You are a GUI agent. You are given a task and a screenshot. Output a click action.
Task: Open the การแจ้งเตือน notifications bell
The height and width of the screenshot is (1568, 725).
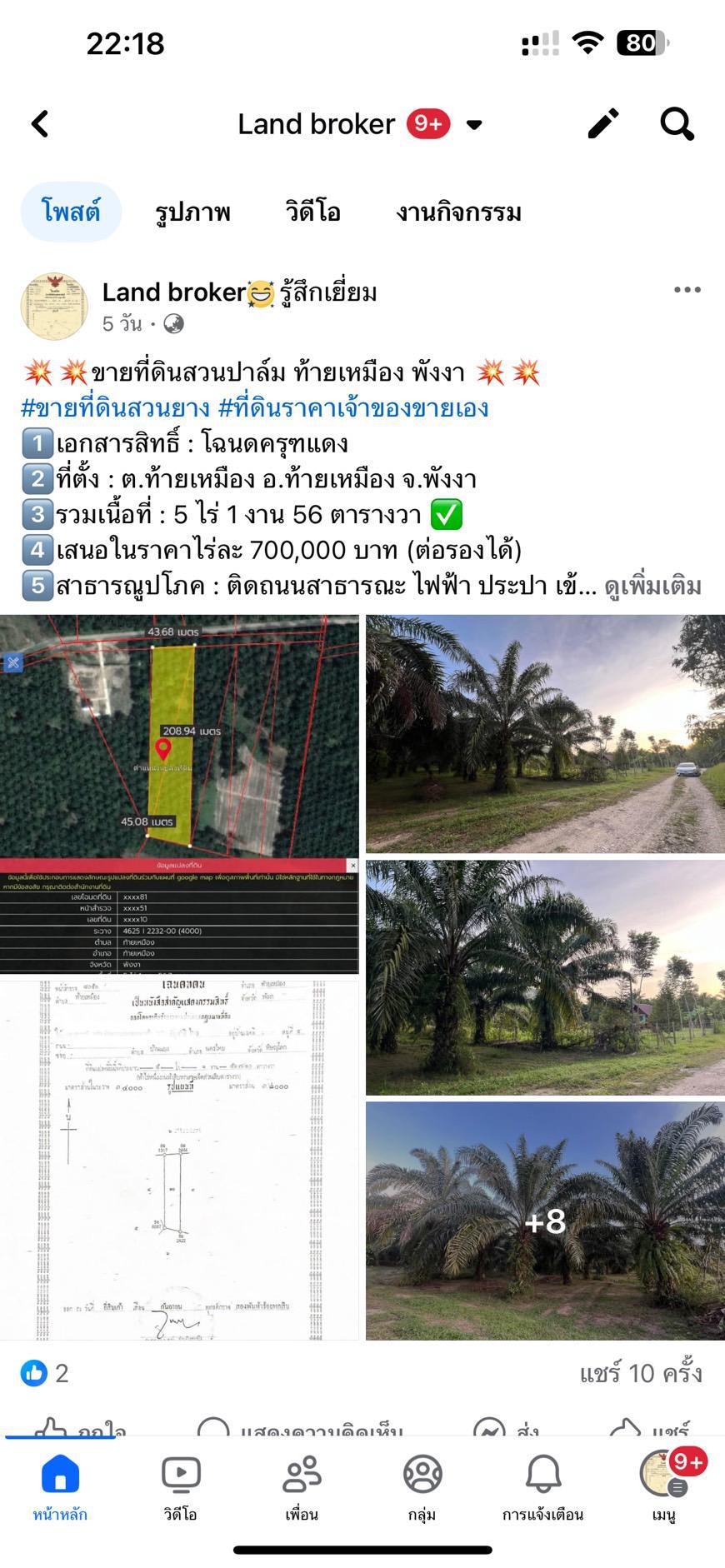click(542, 1488)
